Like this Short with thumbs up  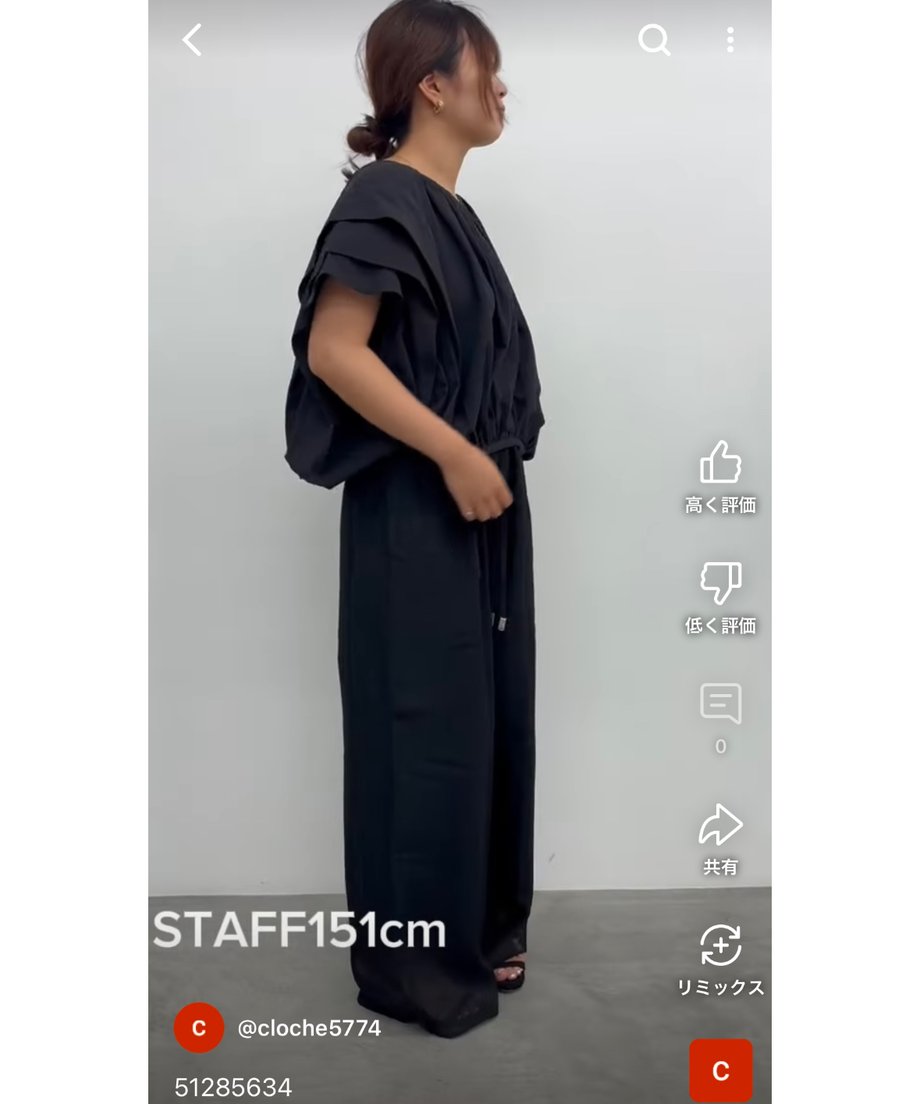coord(720,465)
